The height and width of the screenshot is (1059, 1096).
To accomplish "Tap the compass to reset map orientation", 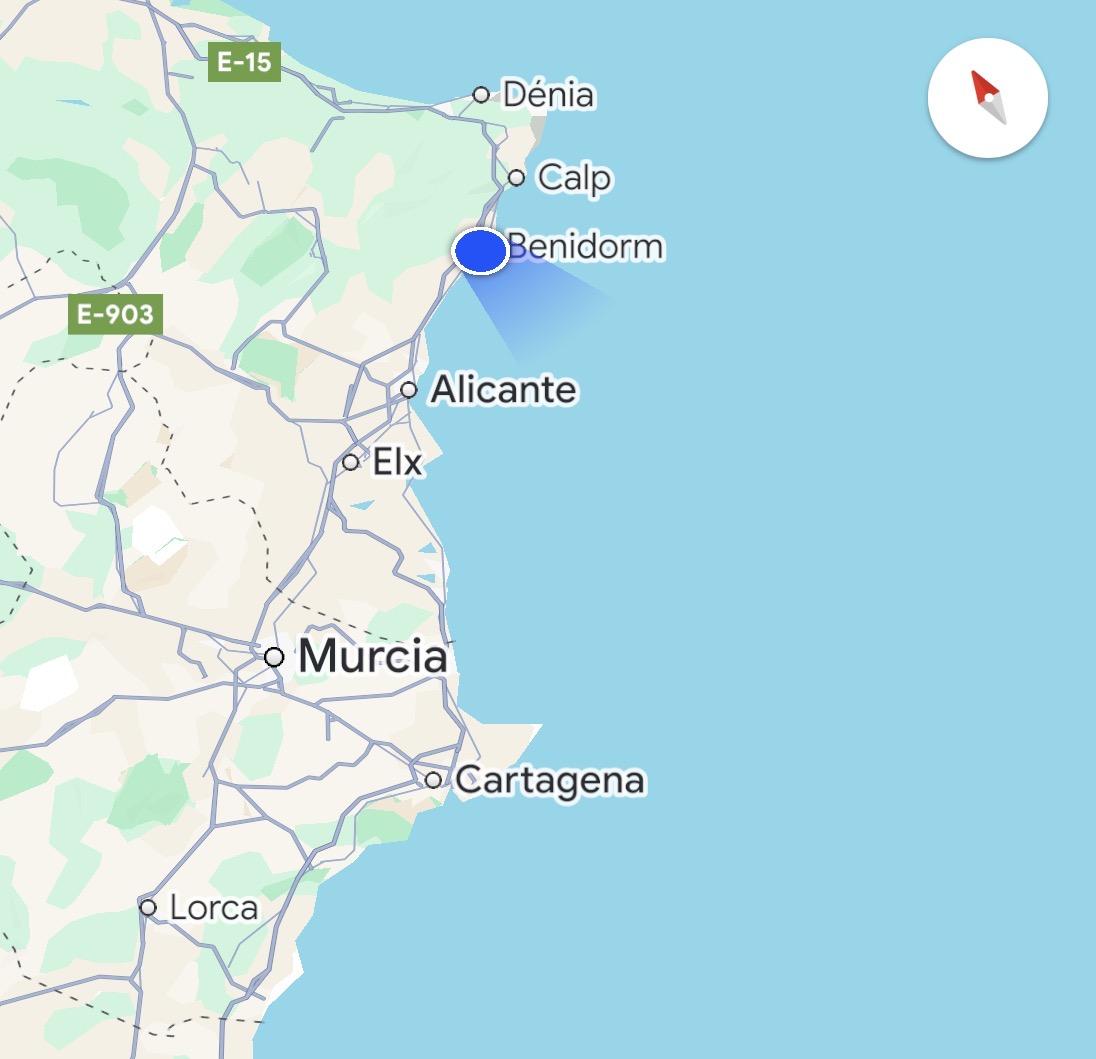I will 987,98.
